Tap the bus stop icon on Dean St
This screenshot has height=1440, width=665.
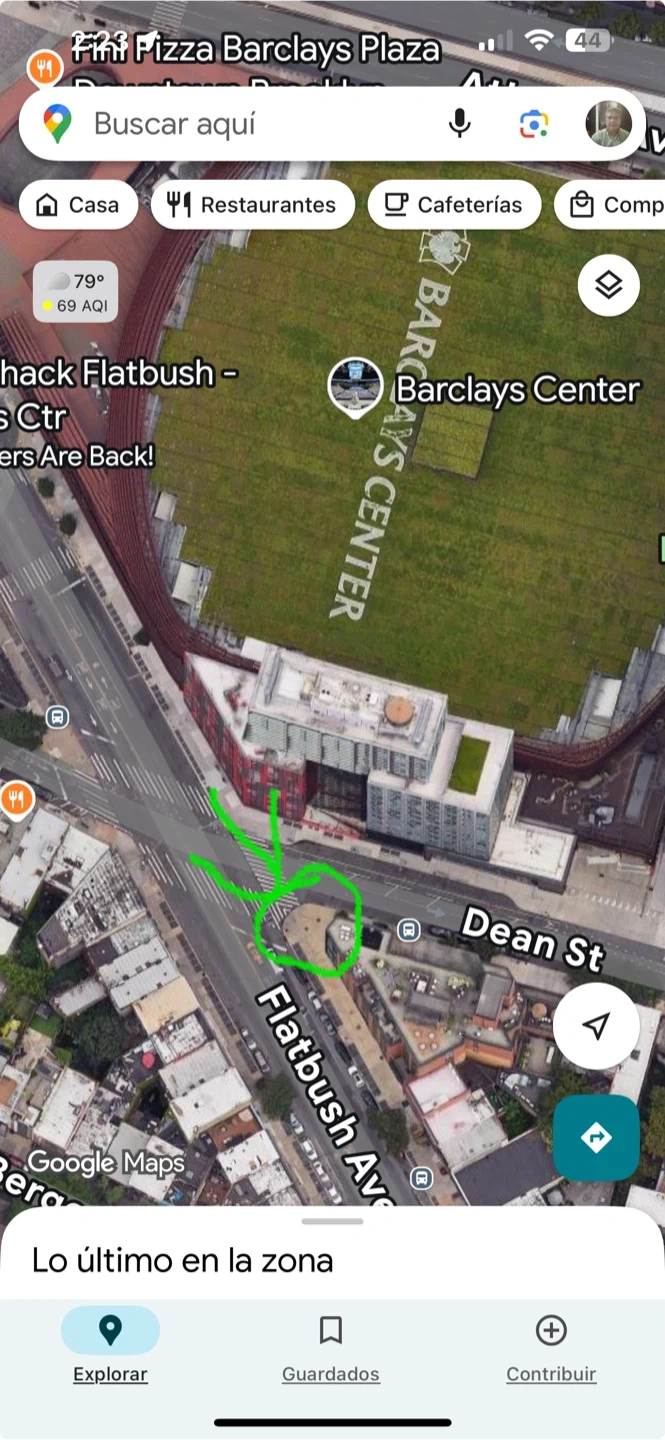(408, 930)
